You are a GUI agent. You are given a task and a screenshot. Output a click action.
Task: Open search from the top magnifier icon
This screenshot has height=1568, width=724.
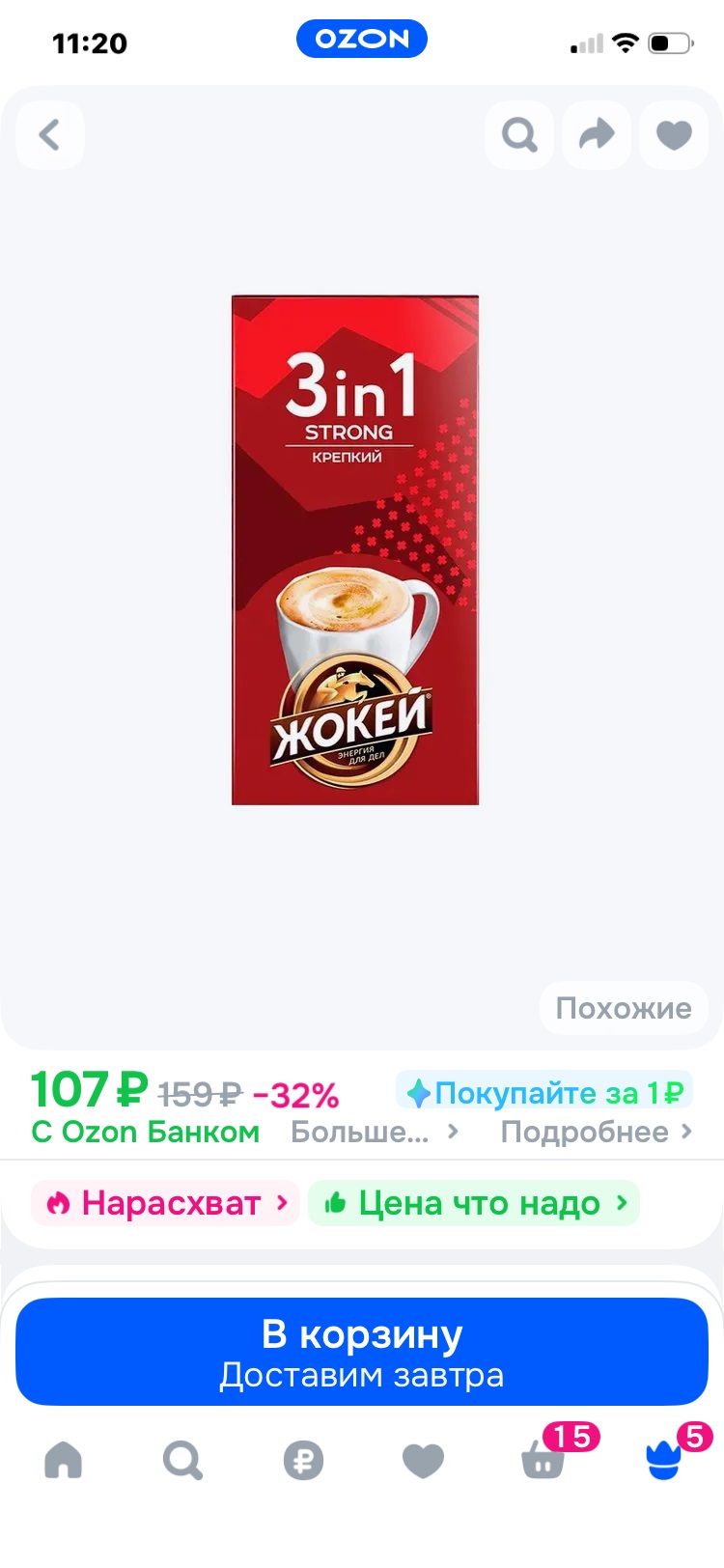tap(519, 135)
